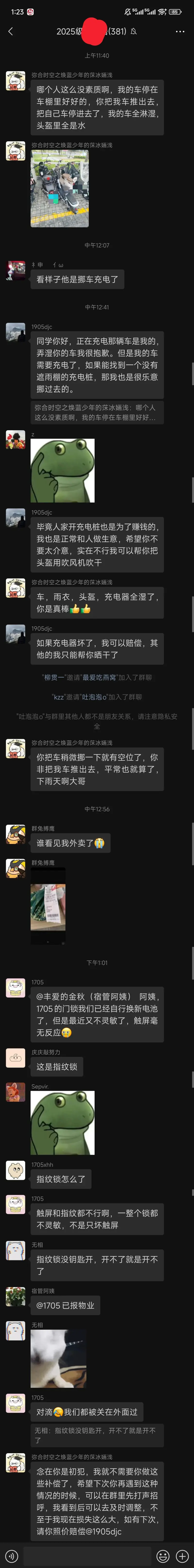This screenshot has height=1568, width=194.
Task: Open 1705xhh's avatar profile
Action: [x=15, y=1170]
